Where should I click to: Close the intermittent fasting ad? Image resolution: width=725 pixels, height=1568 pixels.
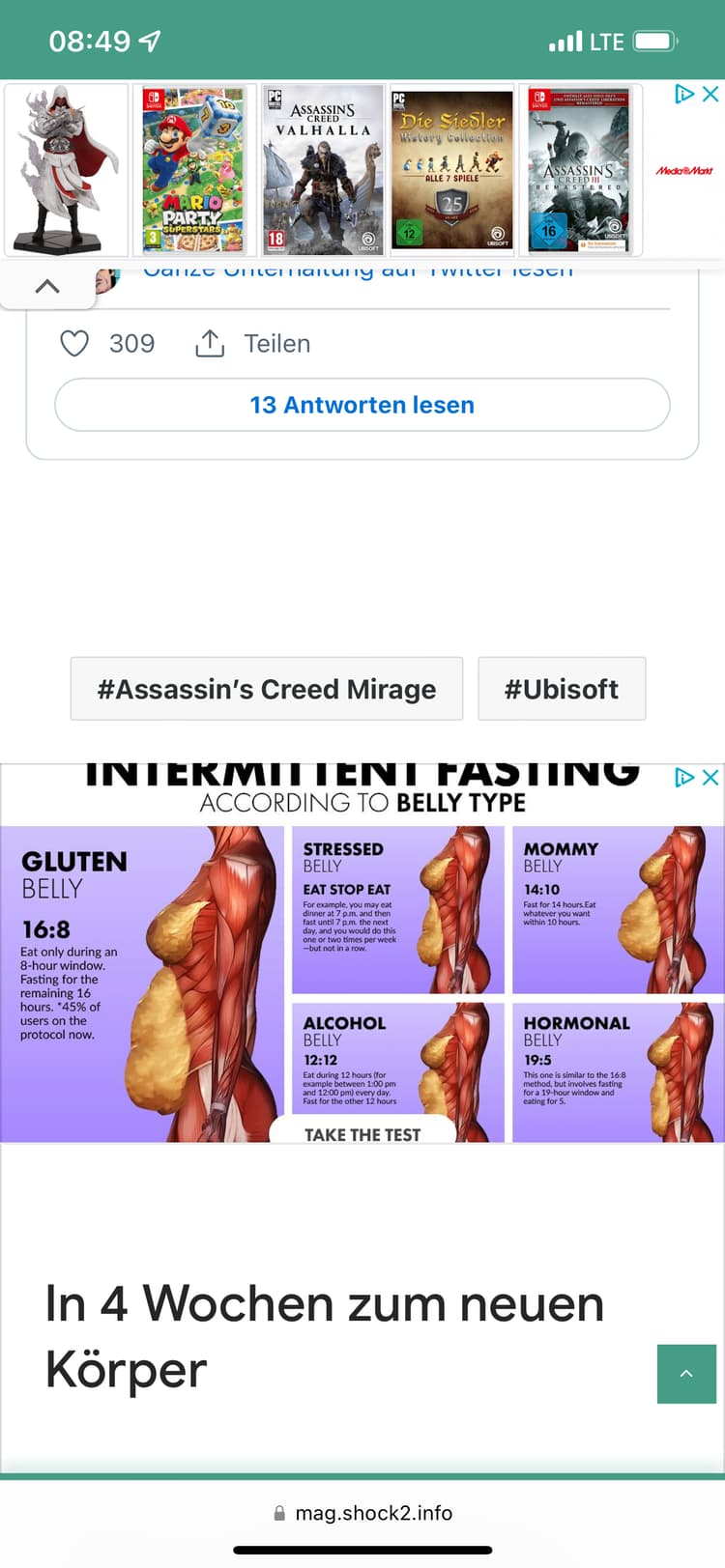pos(710,777)
